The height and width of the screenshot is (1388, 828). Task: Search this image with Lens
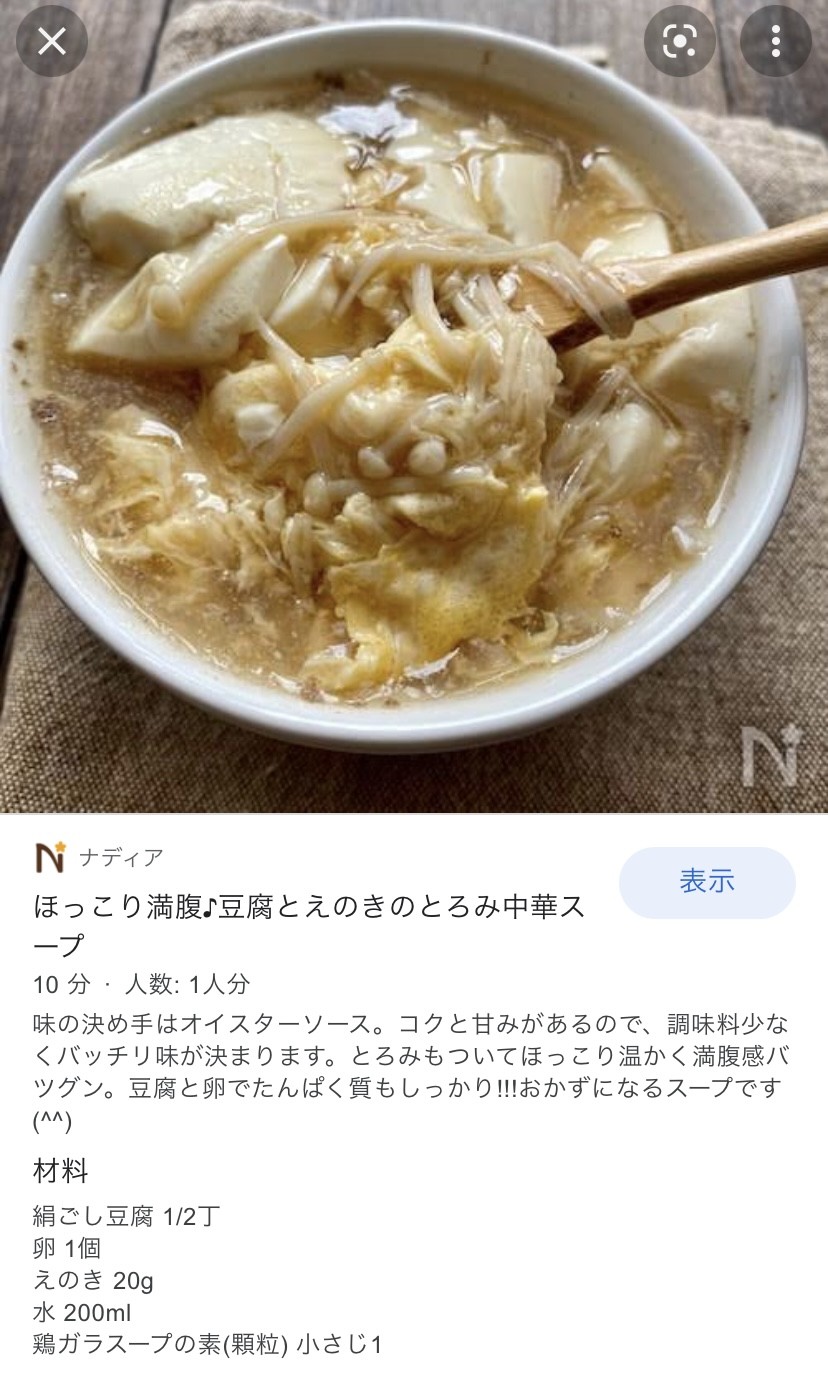[x=680, y=41]
